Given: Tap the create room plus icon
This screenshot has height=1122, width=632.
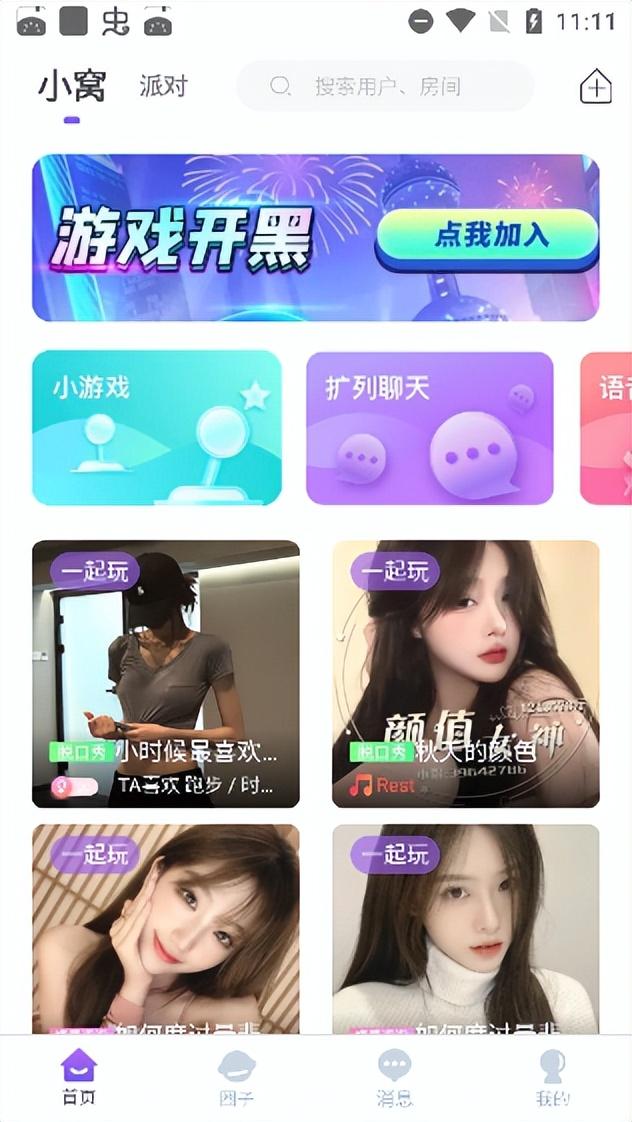Looking at the screenshot, I should coord(596,87).
